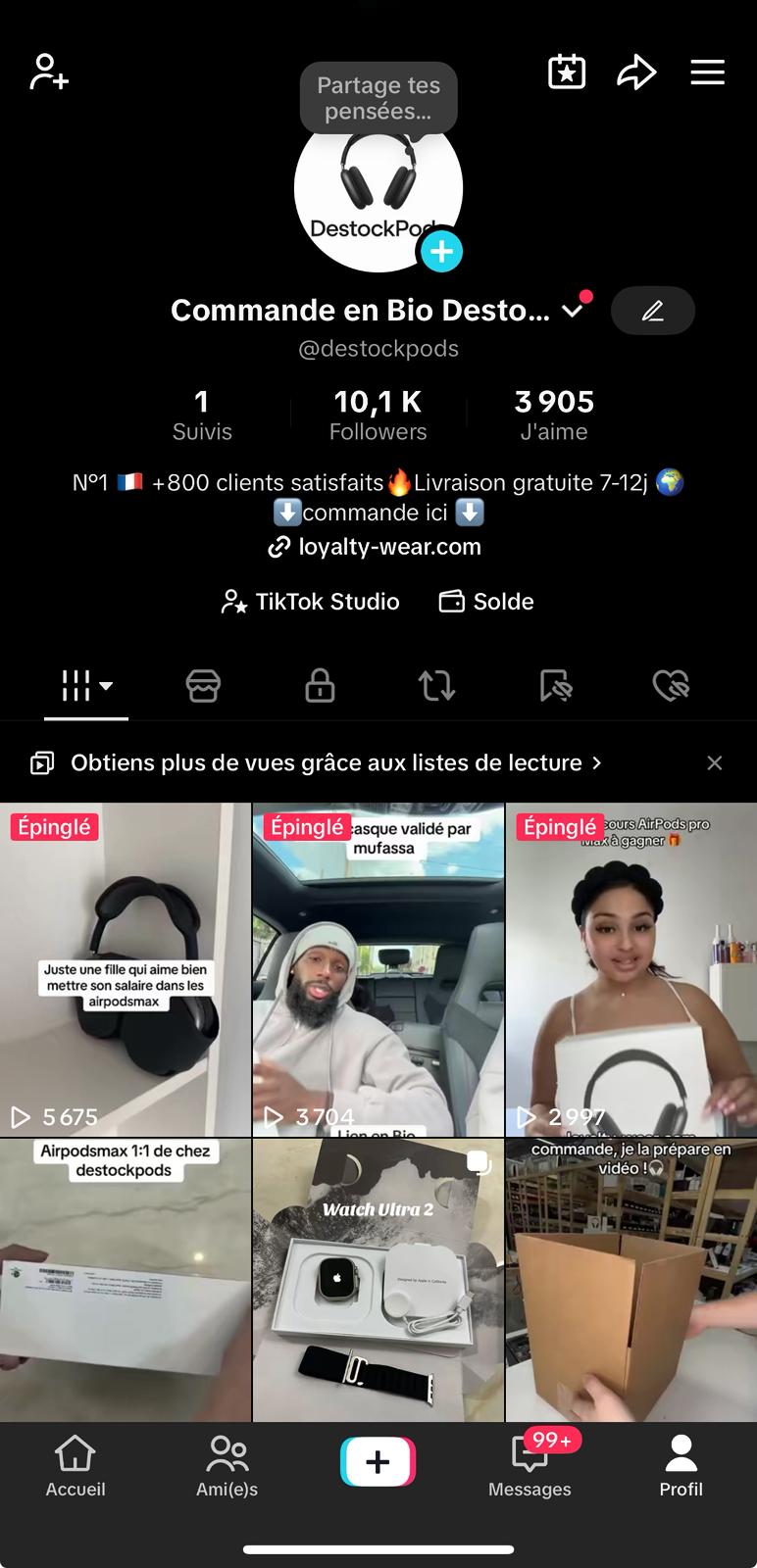Expand the account switcher chevron

pos(573,311)
